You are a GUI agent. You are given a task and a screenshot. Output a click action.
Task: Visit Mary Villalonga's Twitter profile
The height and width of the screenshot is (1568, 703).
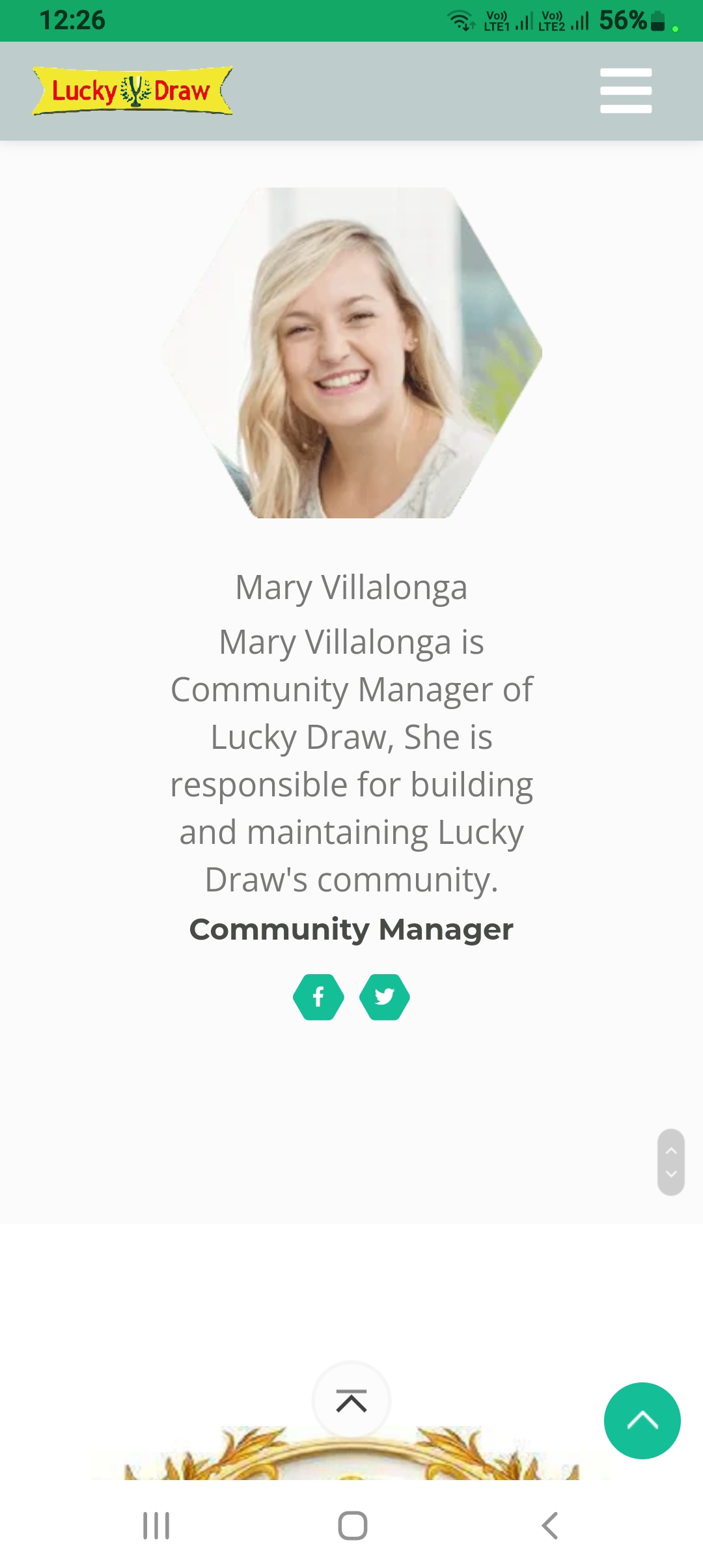pyautogui.click(x=385, y=997)
